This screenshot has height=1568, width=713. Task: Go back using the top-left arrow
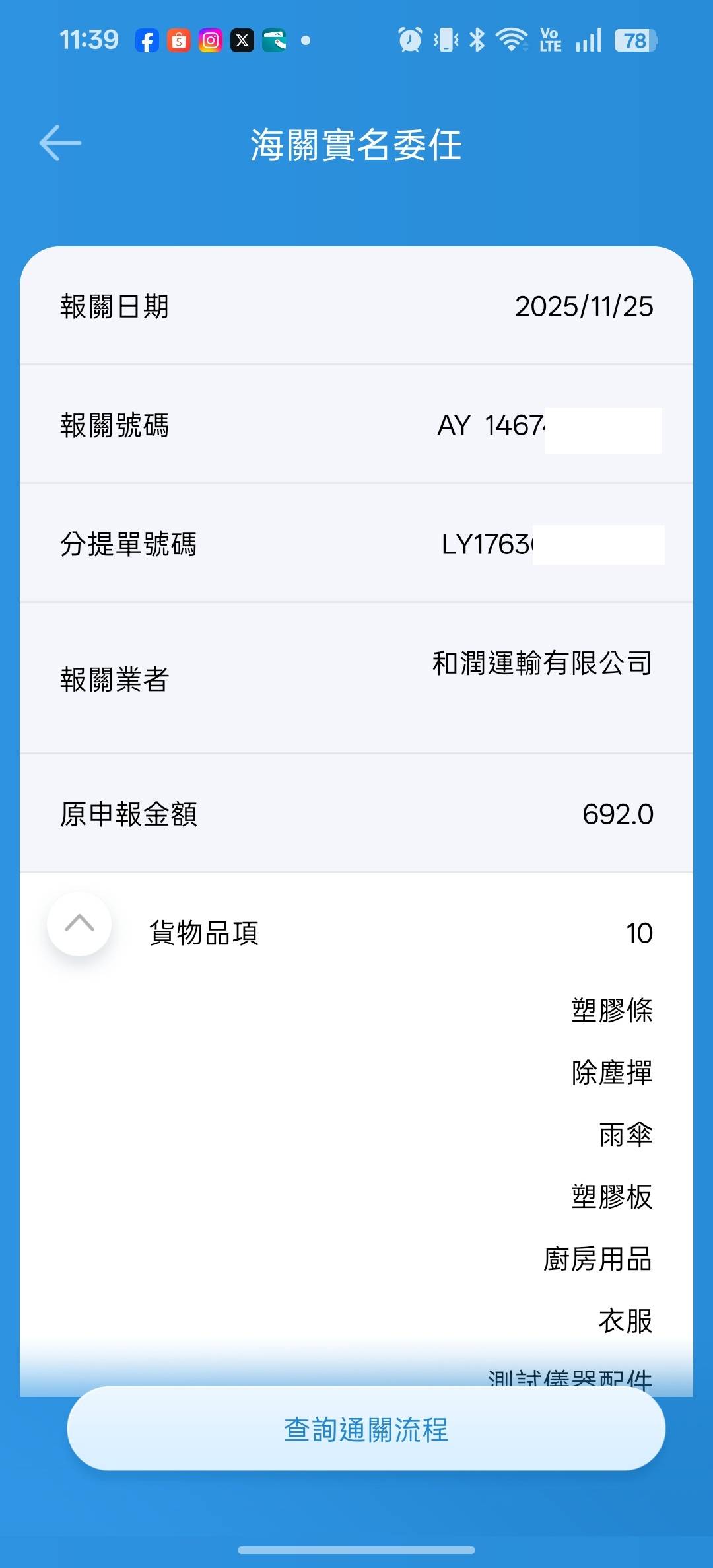click(60, 143)
